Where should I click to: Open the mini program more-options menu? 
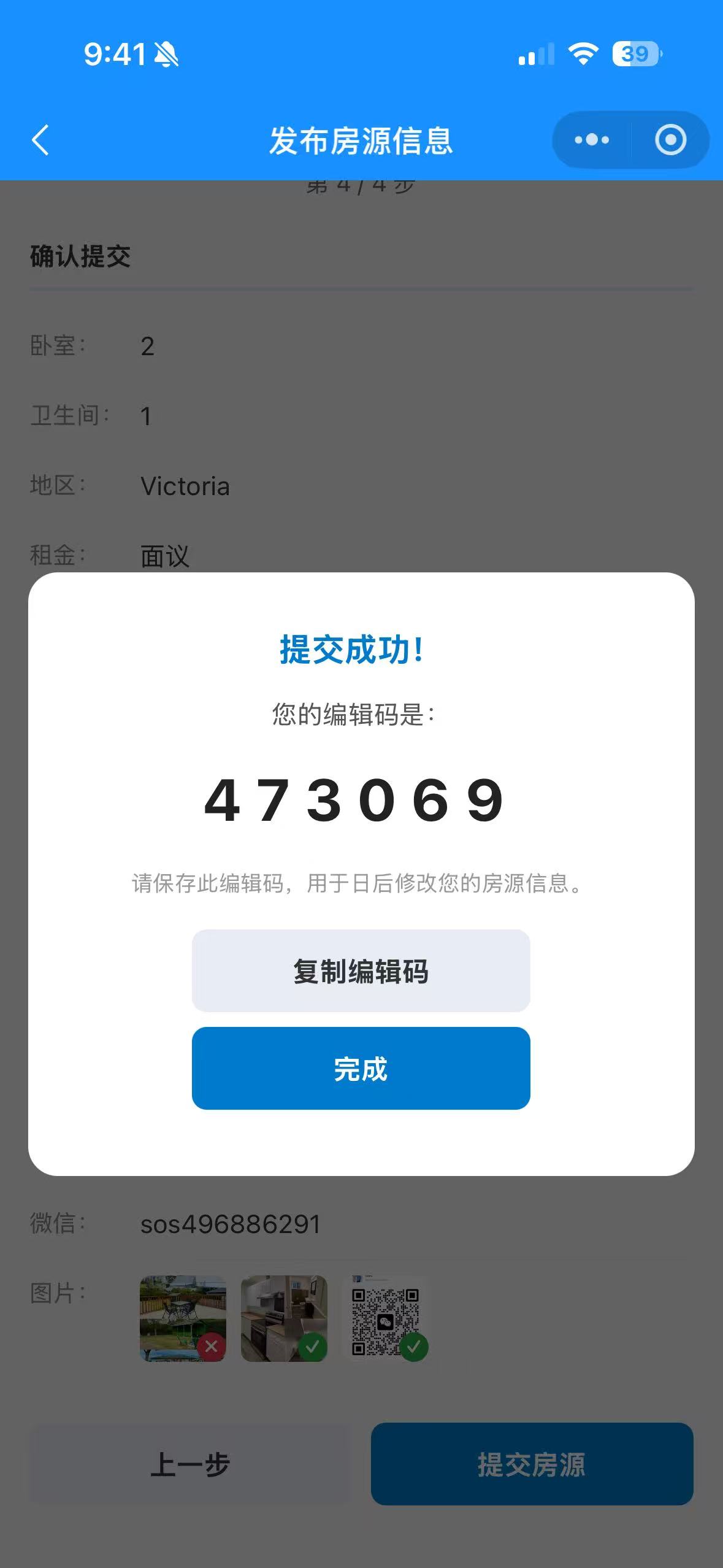(591, 140)
